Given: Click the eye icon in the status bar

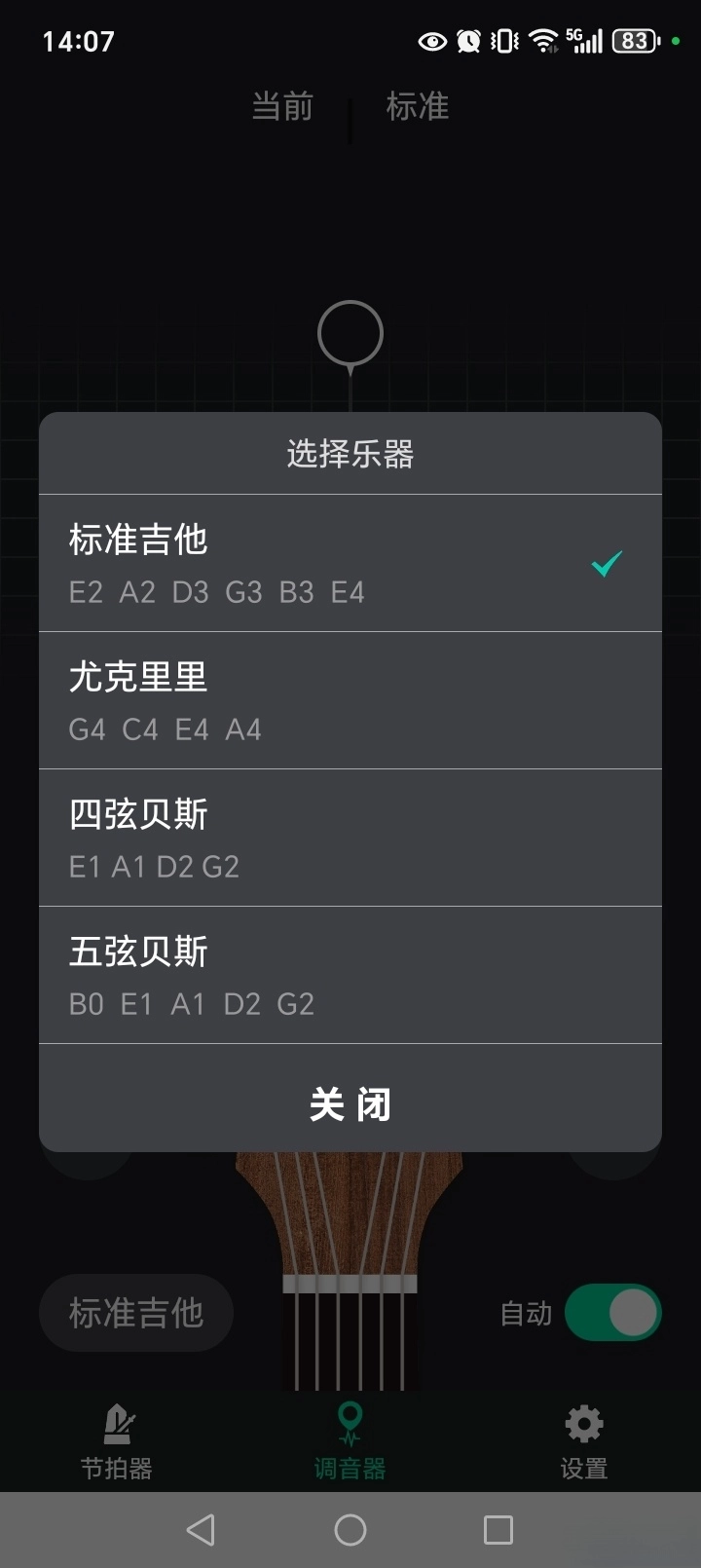Looking at the screenshot, I should (431, 40).
